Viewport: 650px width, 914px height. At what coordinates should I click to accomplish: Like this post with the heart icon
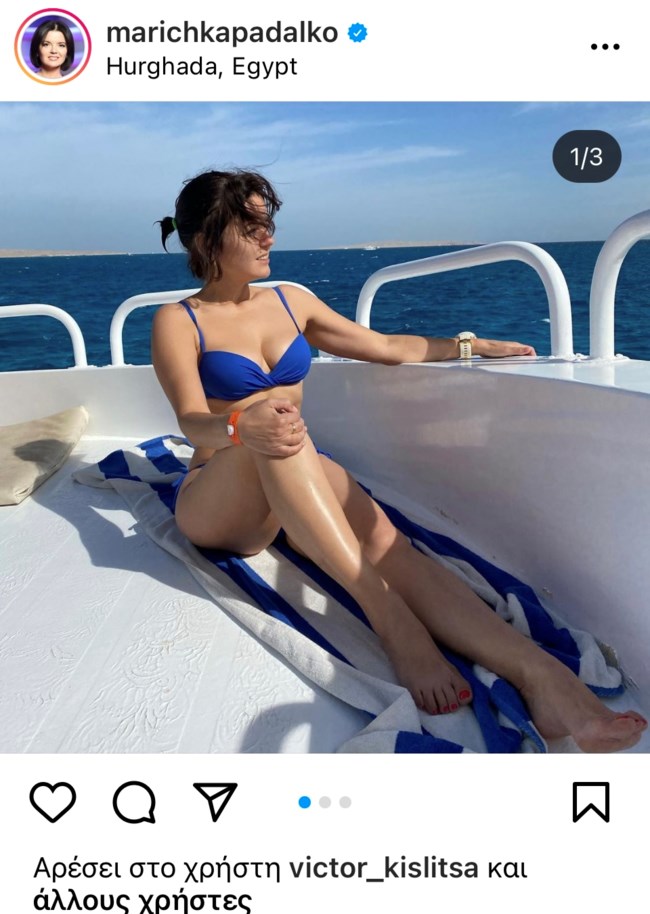click(53, 801)
